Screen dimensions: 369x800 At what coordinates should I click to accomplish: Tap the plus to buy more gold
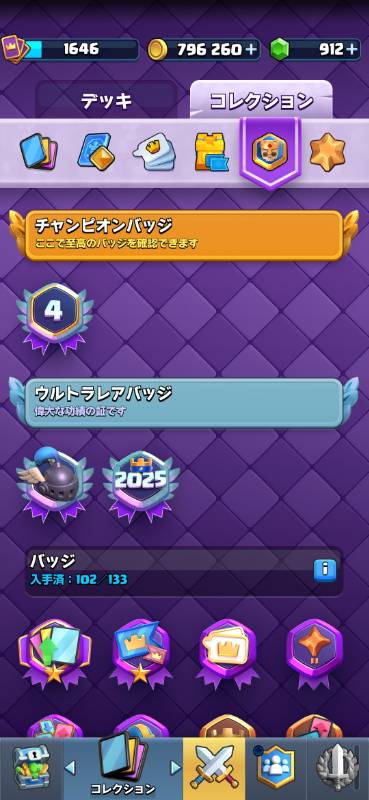[252, 49]
